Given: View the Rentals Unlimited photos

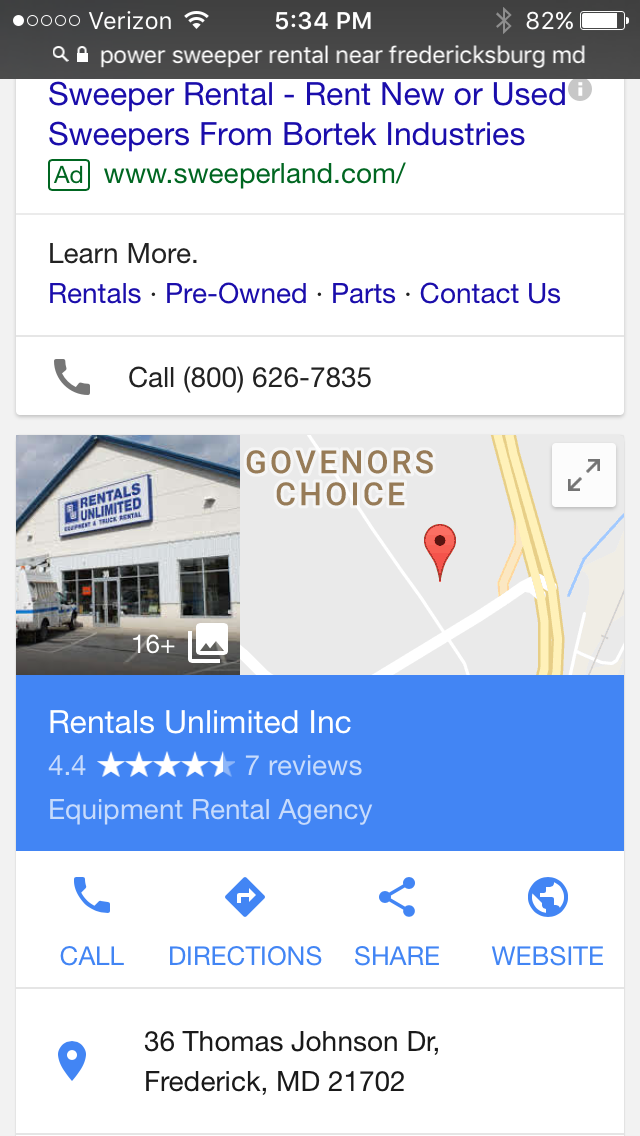Looking at the screenshot, I should (x=128, y=555).
